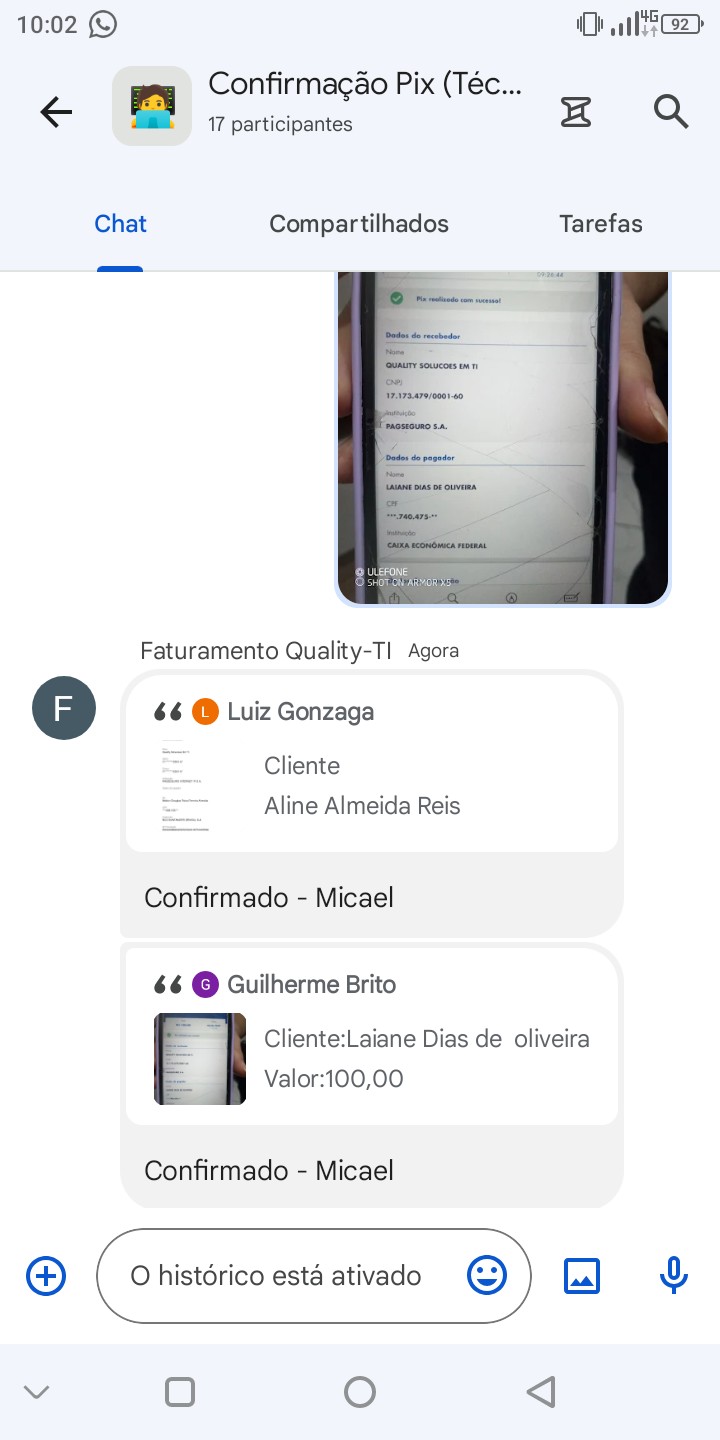Open the recent apps view
The image size is (720, 1440).
(x=180, y=1392)
